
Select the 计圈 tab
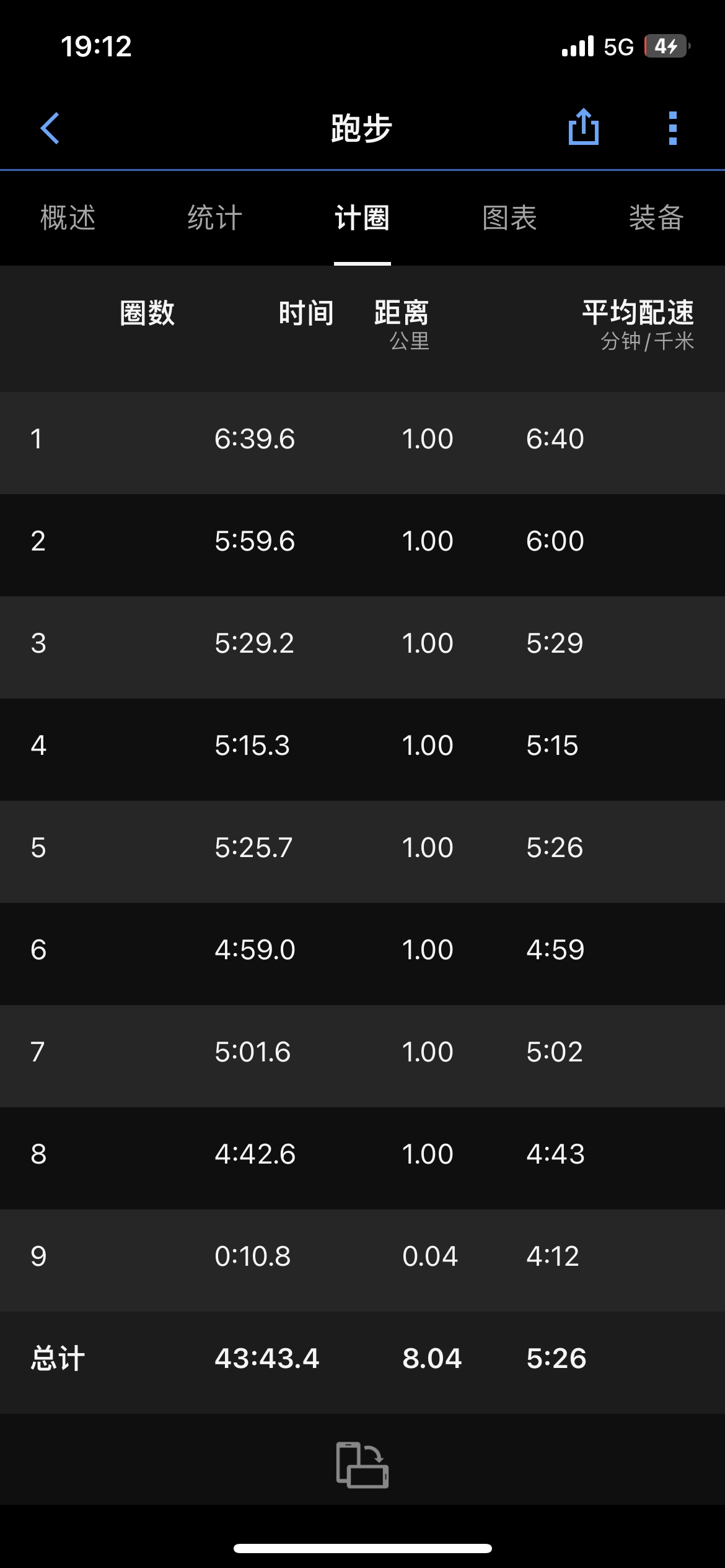(362, 218)
